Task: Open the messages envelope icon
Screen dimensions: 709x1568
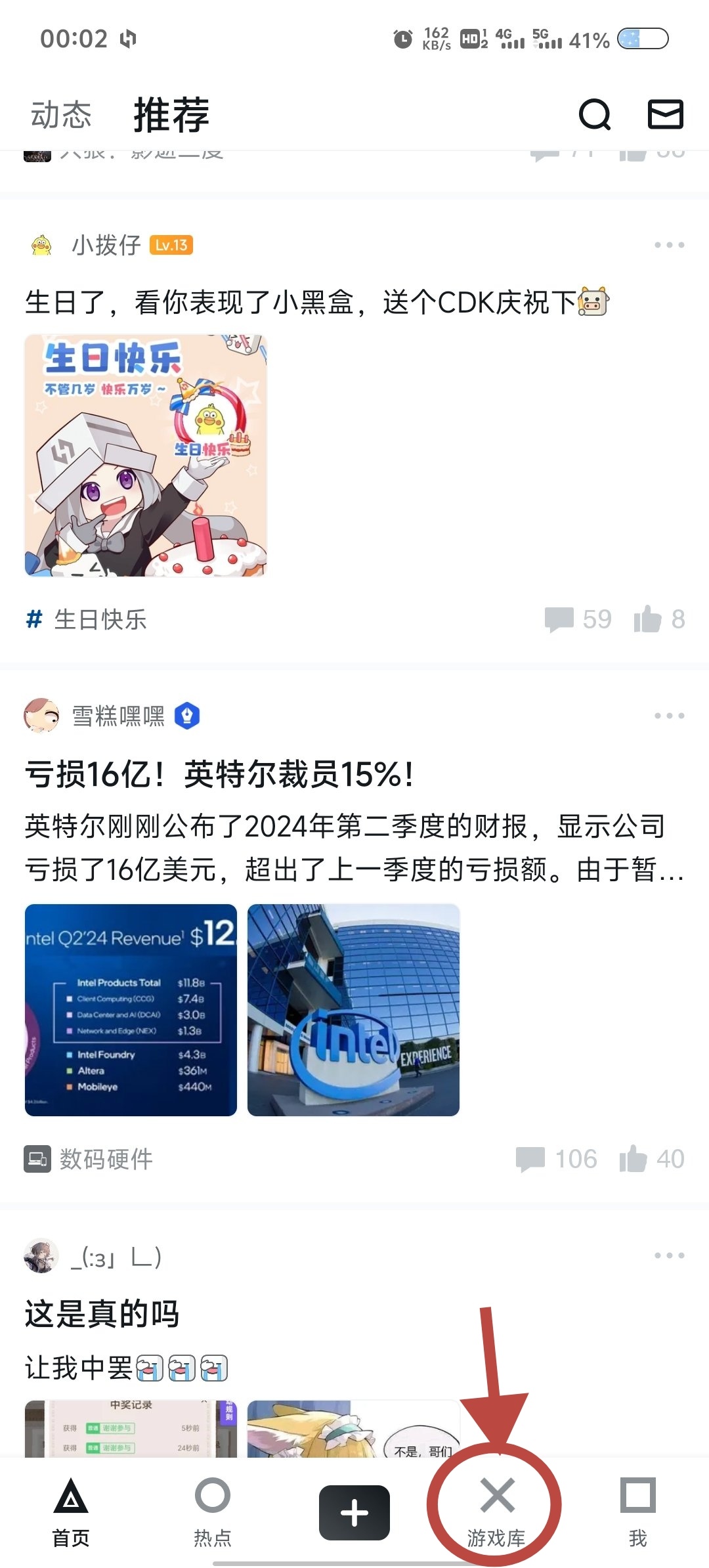Action: [x=666, y=114]
